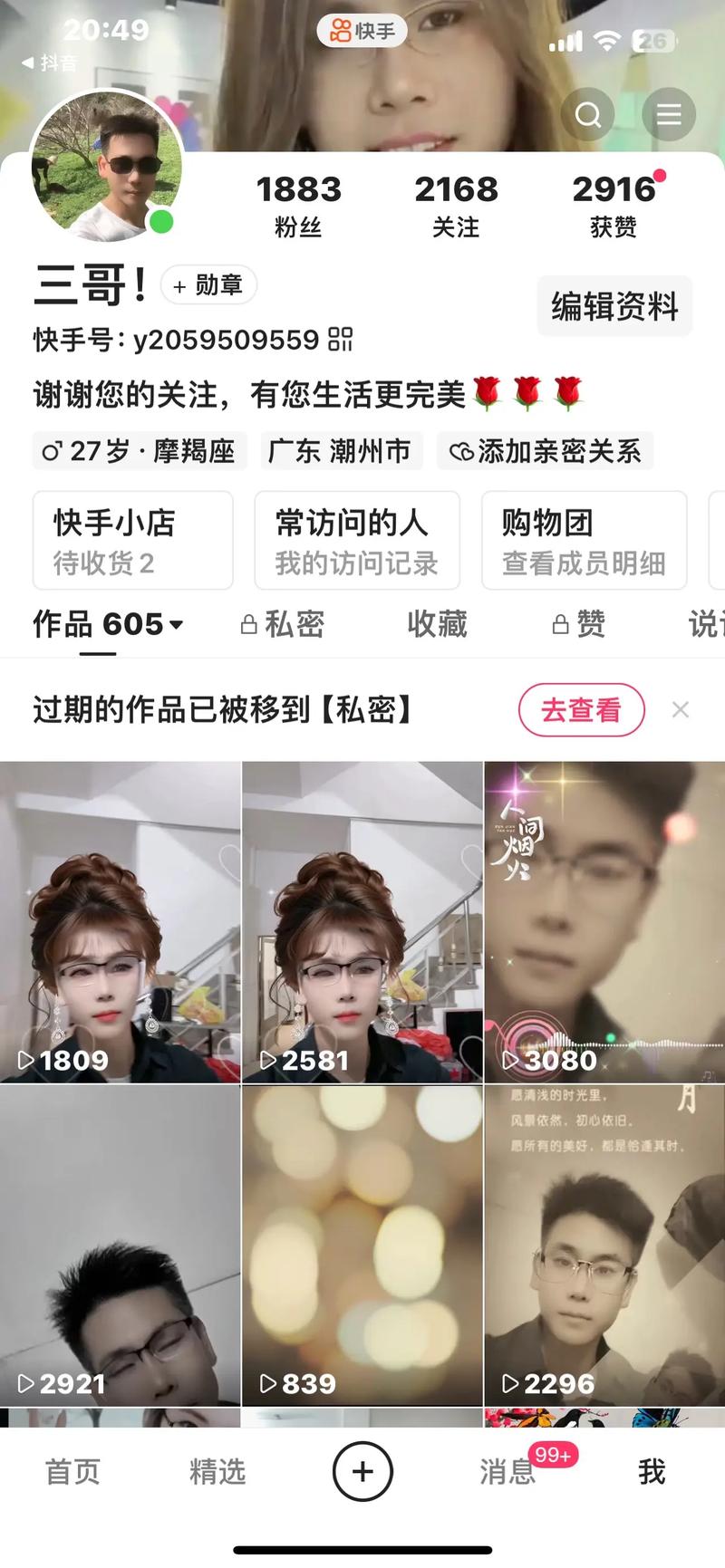Add a badge via 勋章 chip
Viewport: 725px width, 1568px height.
pos(208,285)
